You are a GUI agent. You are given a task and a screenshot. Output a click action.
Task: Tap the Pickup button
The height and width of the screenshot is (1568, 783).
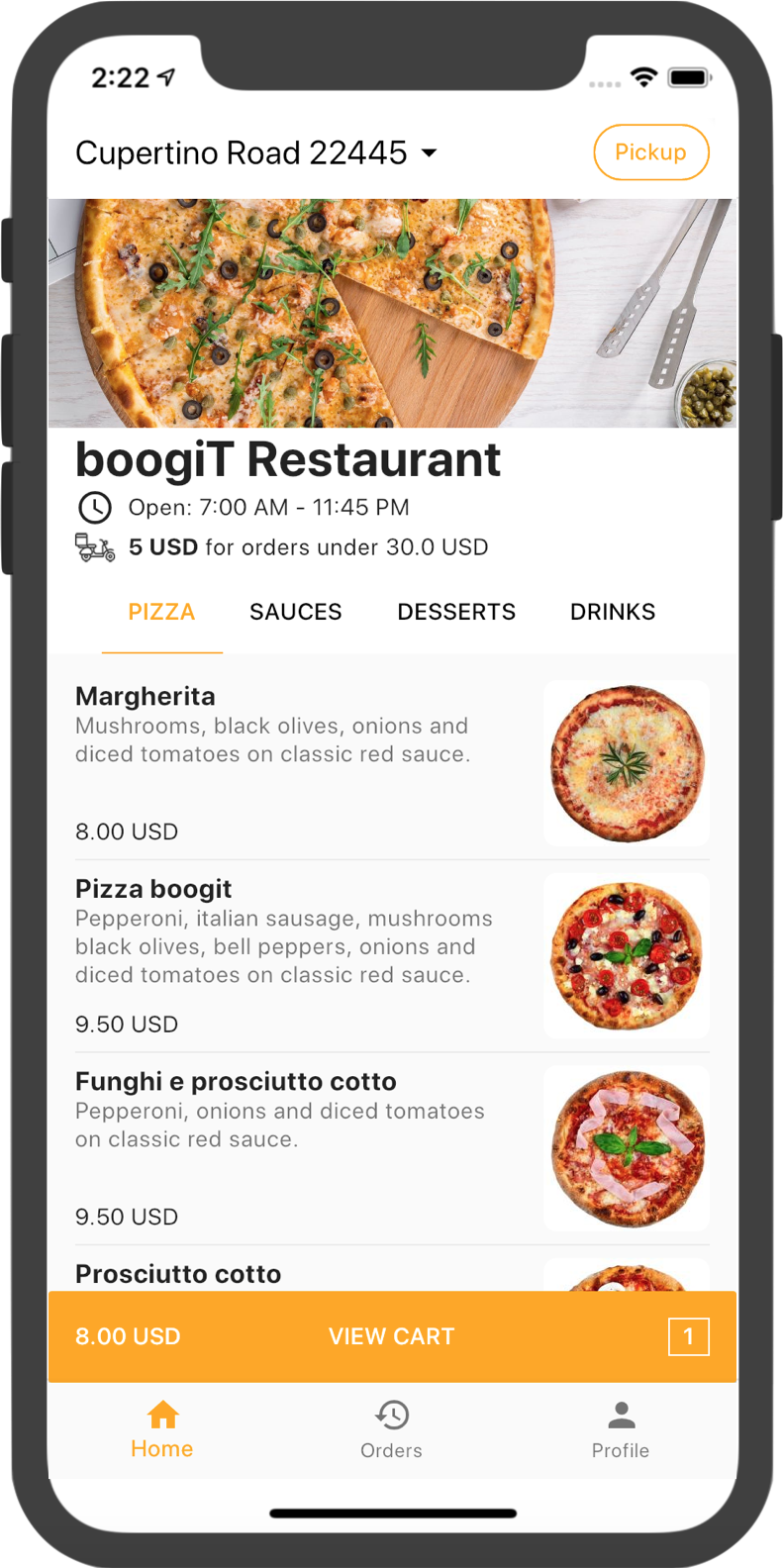[650, 152]
